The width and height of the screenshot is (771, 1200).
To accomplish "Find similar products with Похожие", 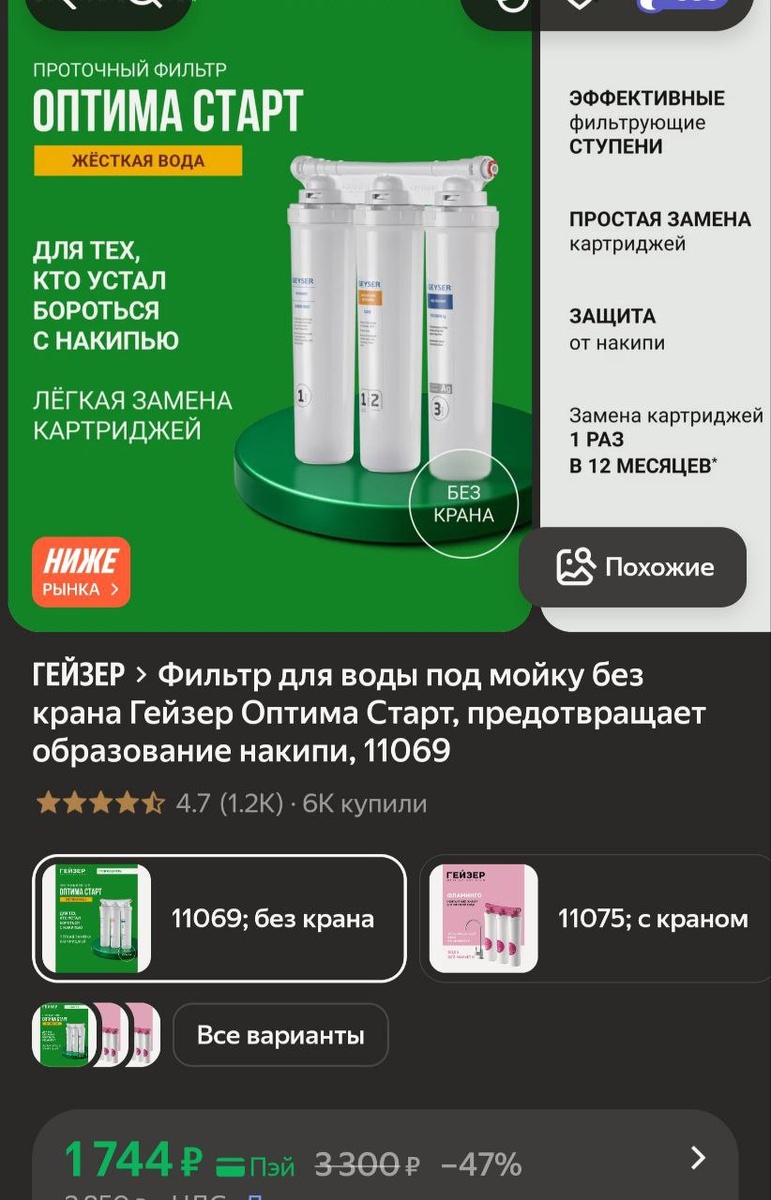I will (x=633, y=567).
